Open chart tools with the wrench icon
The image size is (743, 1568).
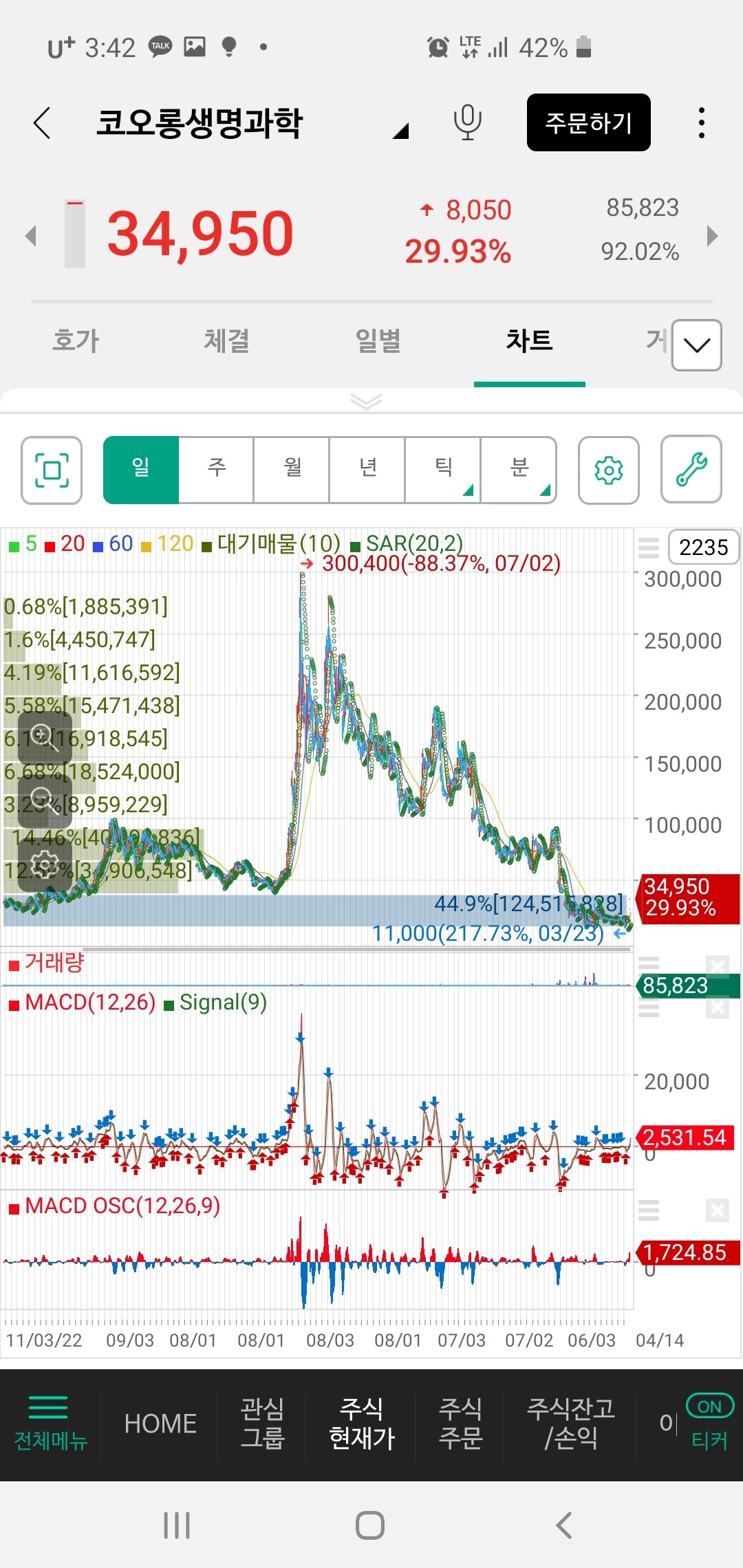[691, 470]
